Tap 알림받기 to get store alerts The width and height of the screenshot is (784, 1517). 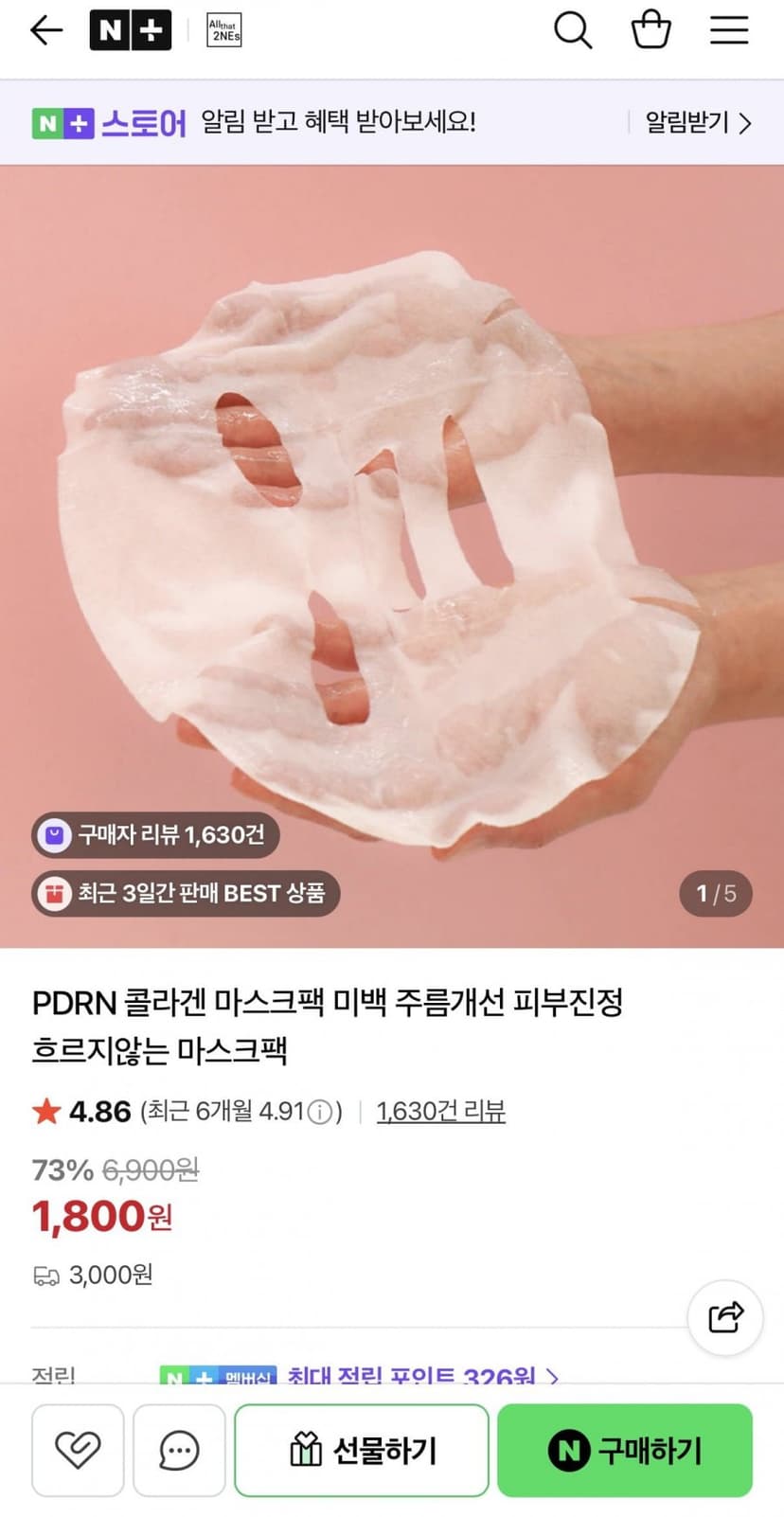(x=699, y=122)
